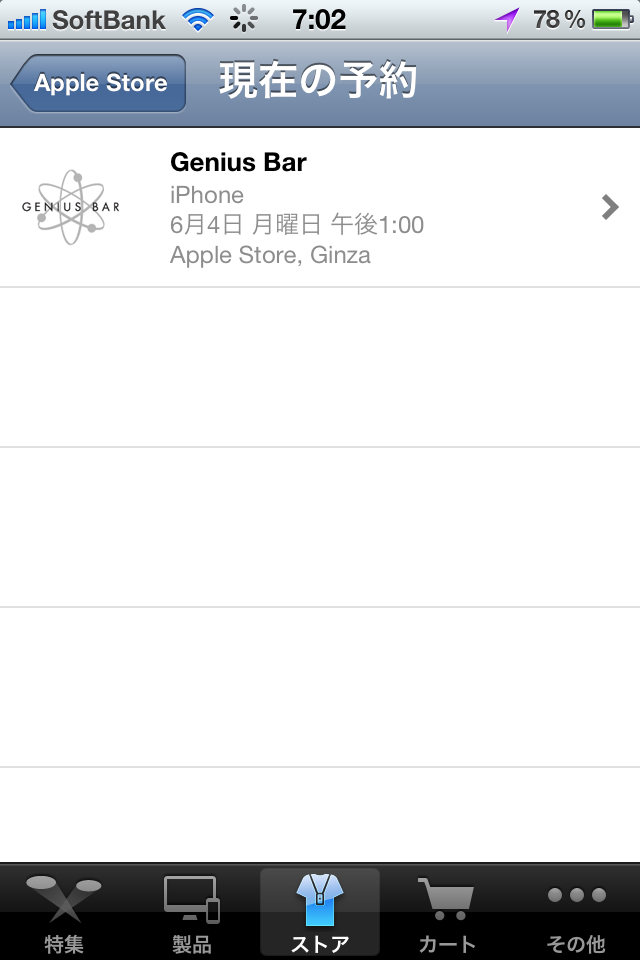Image resolution: width=640 pixels, height=960 pixels.
Task: Open the カート tab
Action: [x=447, y=912]
